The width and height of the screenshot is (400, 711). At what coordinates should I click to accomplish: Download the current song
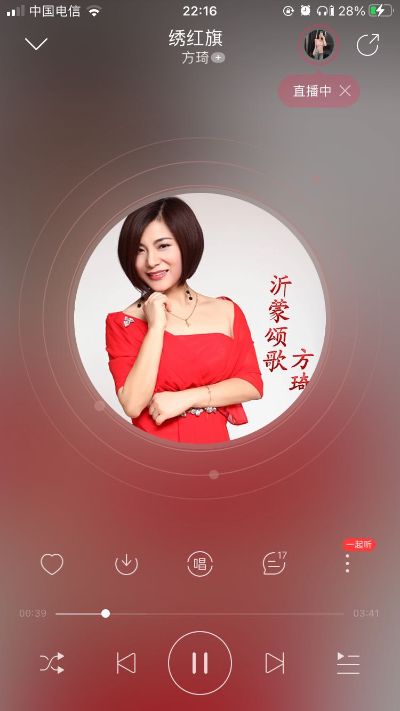[126, 565]
